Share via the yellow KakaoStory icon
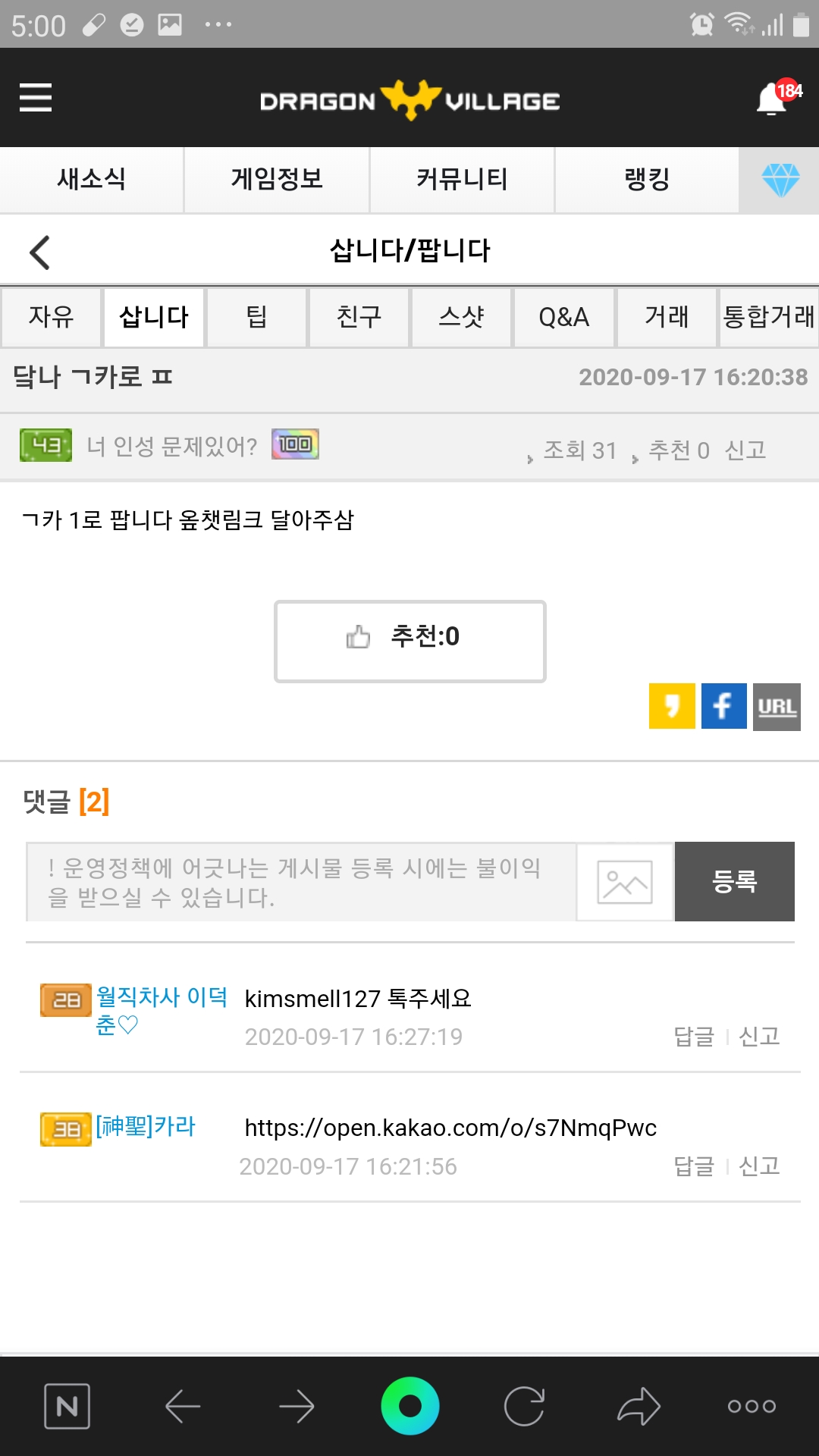The height and width of the screenshot is (1456, 819). (x=672, y=706)
